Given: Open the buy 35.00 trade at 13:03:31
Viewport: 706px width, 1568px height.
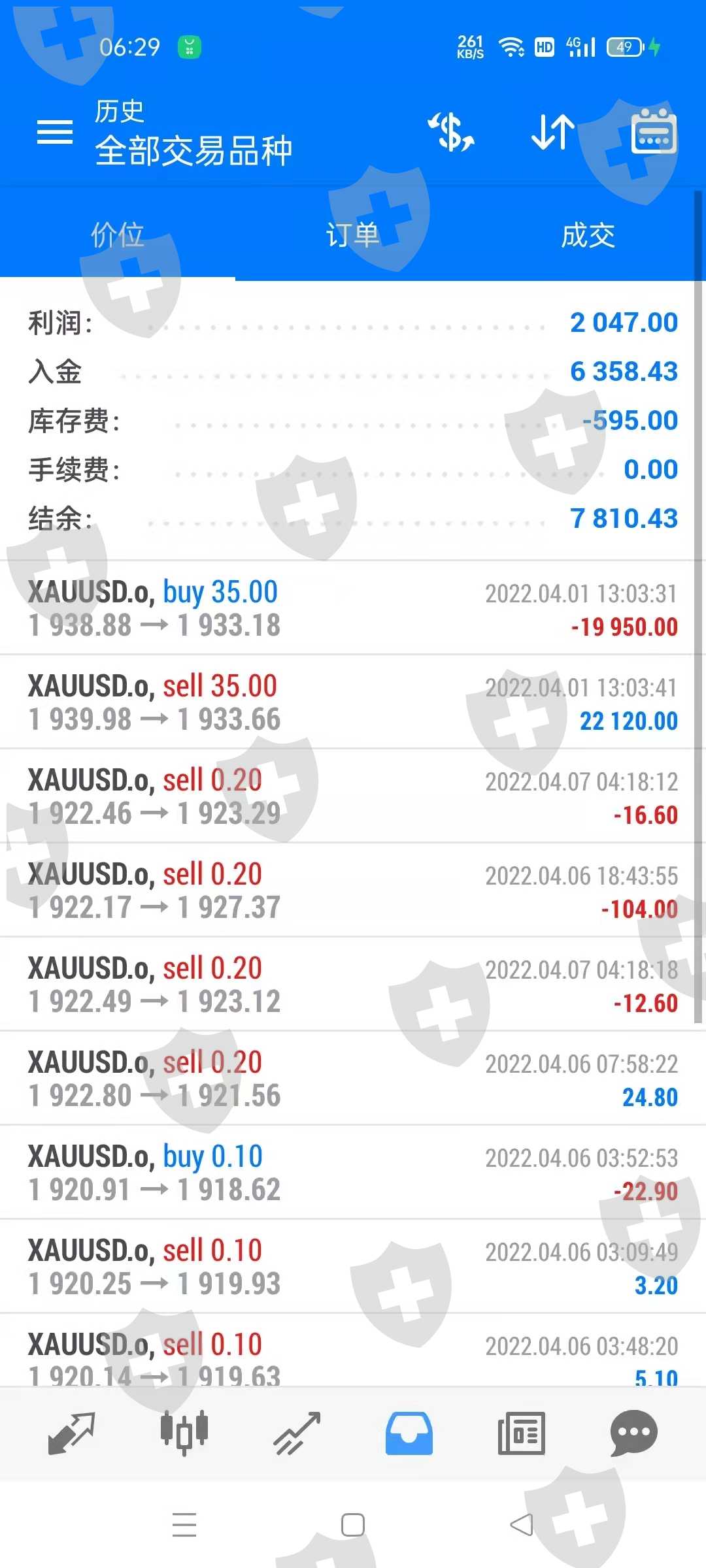Looking at the screenshot, I should (353, 608).
